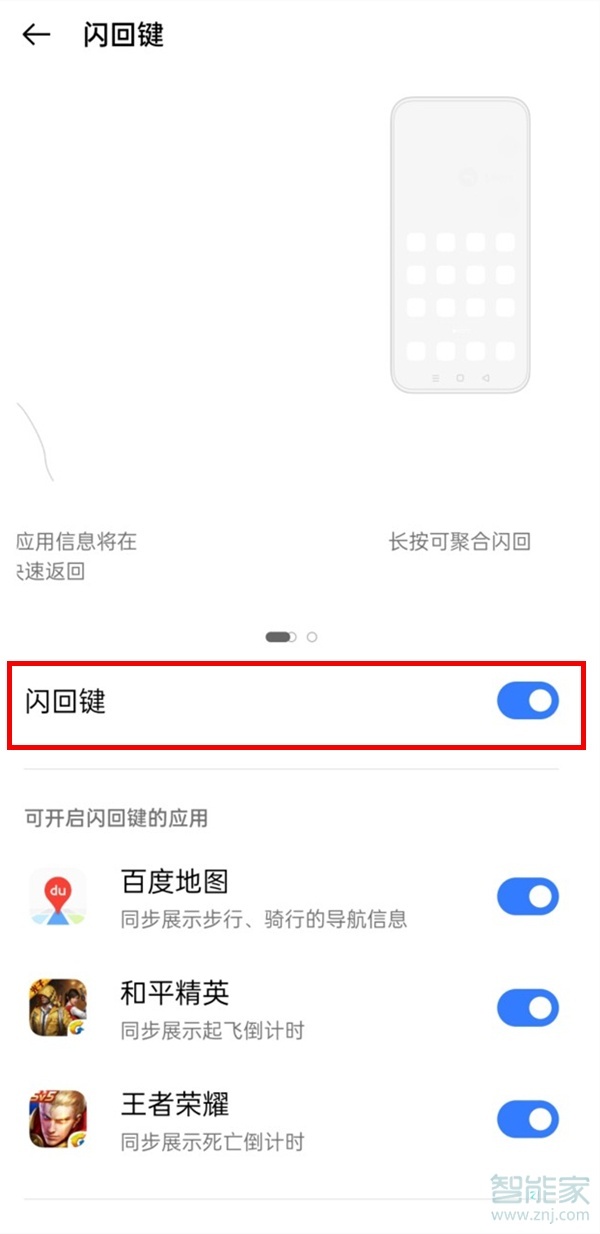Toggle the 和平精英 闪回键 switch

[x=527, y=1008]
